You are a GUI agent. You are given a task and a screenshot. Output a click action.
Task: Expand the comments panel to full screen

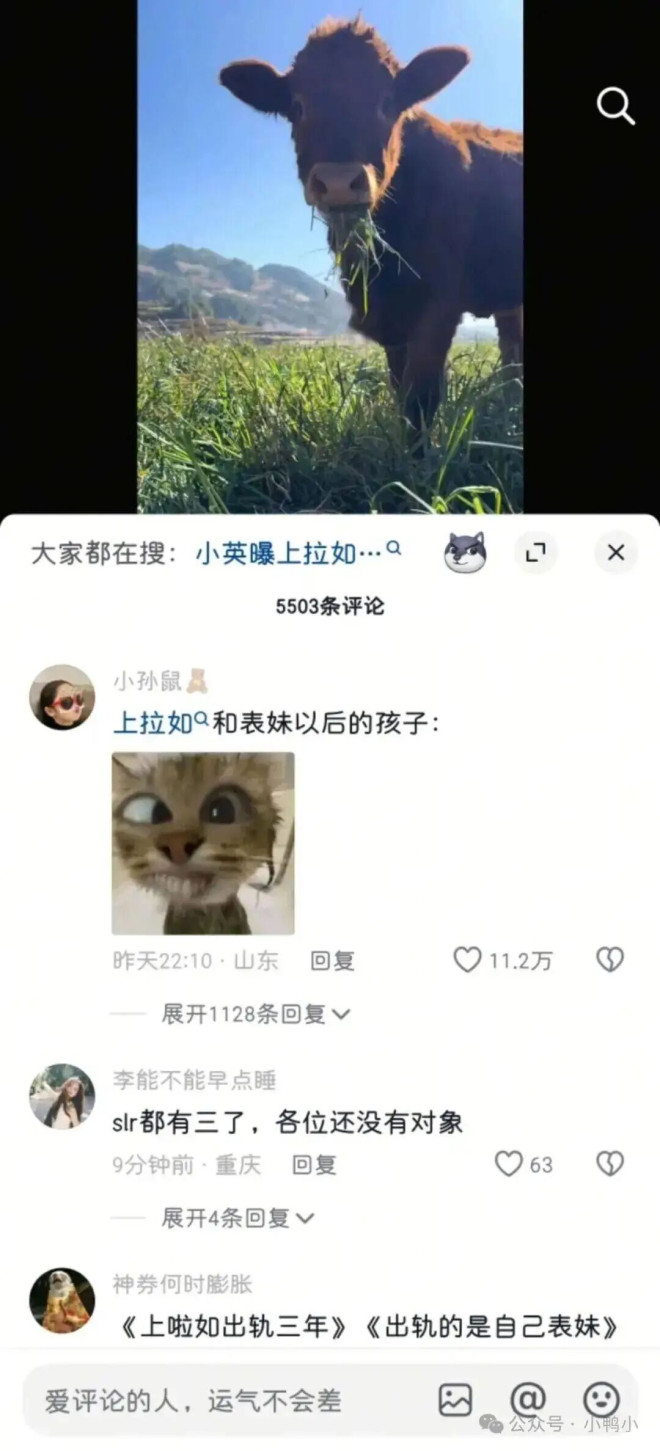tap(536, 552)
